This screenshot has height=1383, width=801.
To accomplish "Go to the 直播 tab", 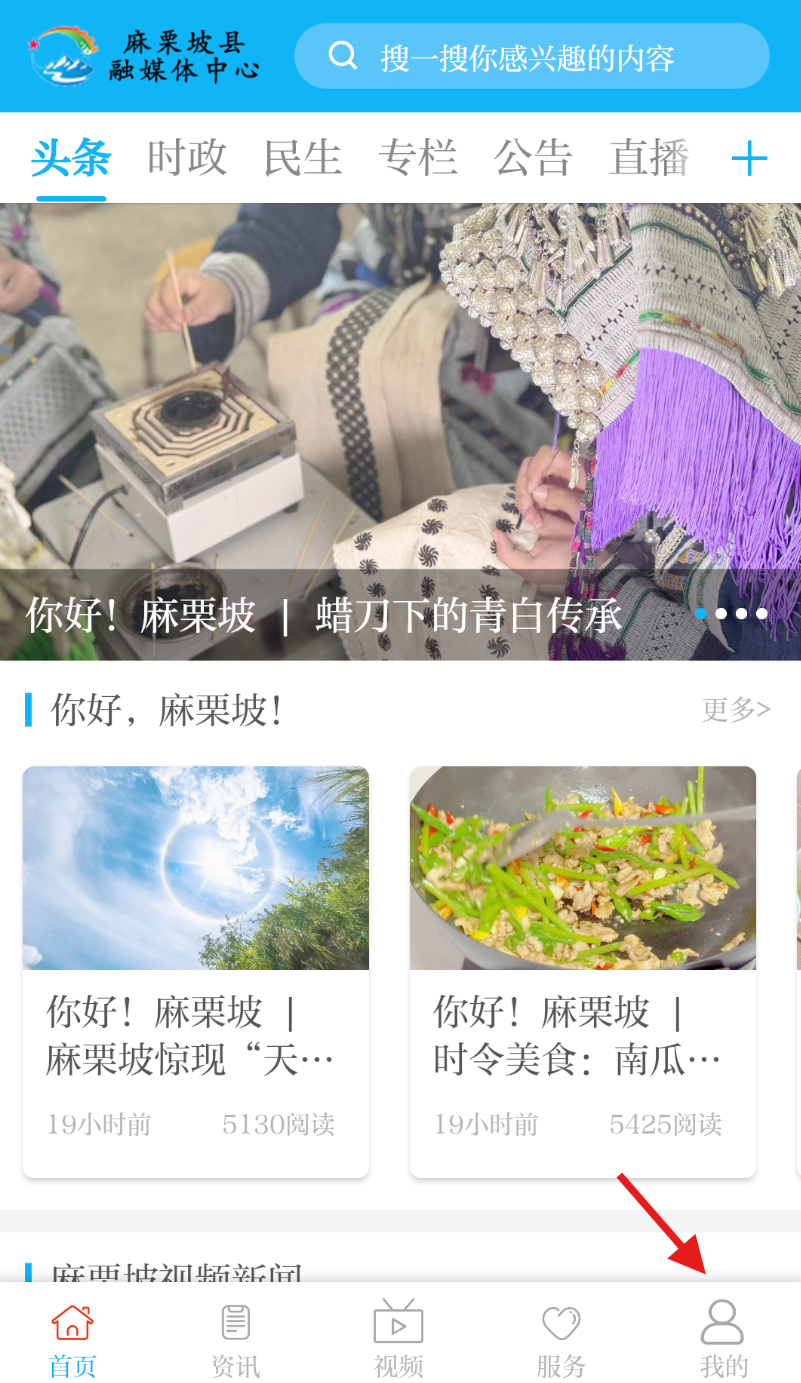I will pos(649,158).
